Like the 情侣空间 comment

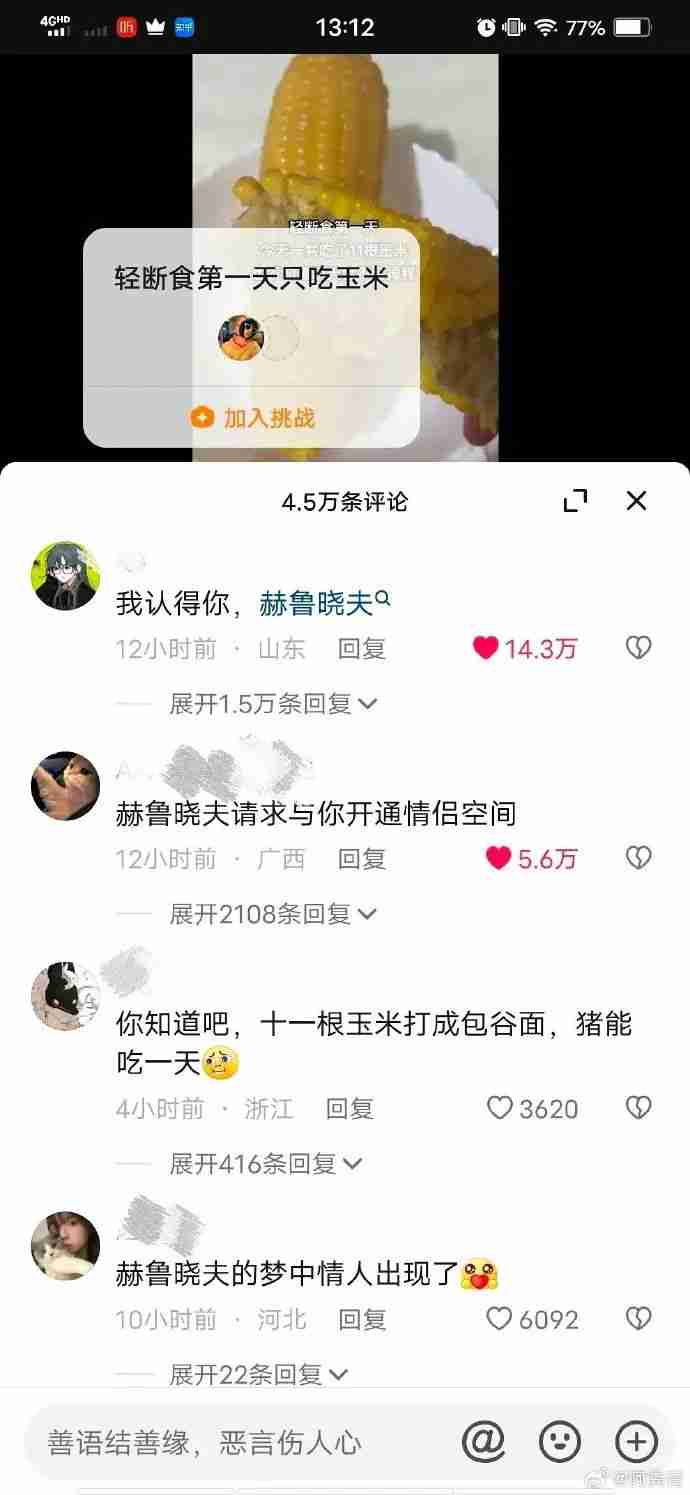pos(499,858)
